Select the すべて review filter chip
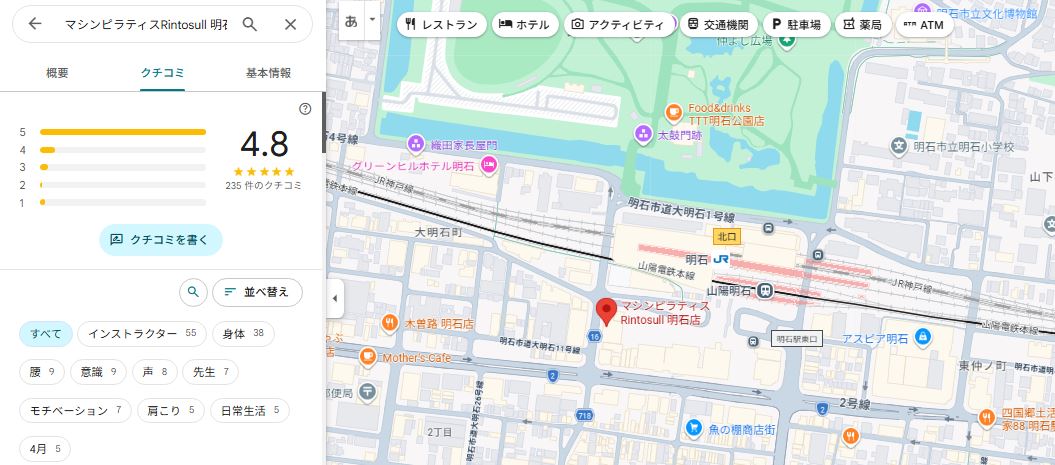1055x465 pixels. 46,333
